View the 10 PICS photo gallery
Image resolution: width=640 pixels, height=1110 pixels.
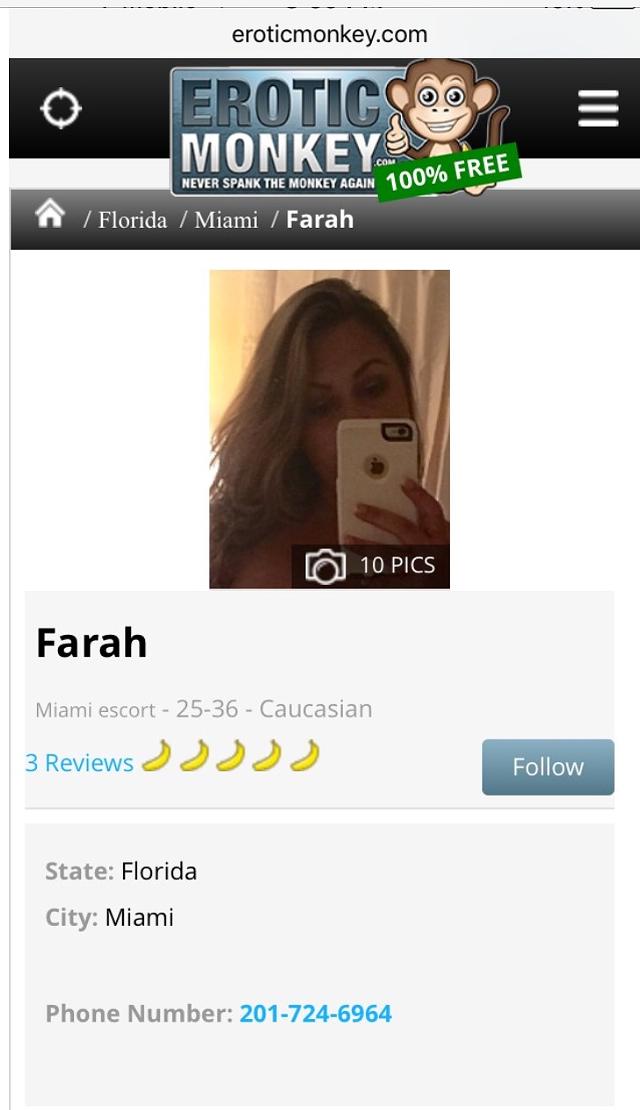(371, 566)
